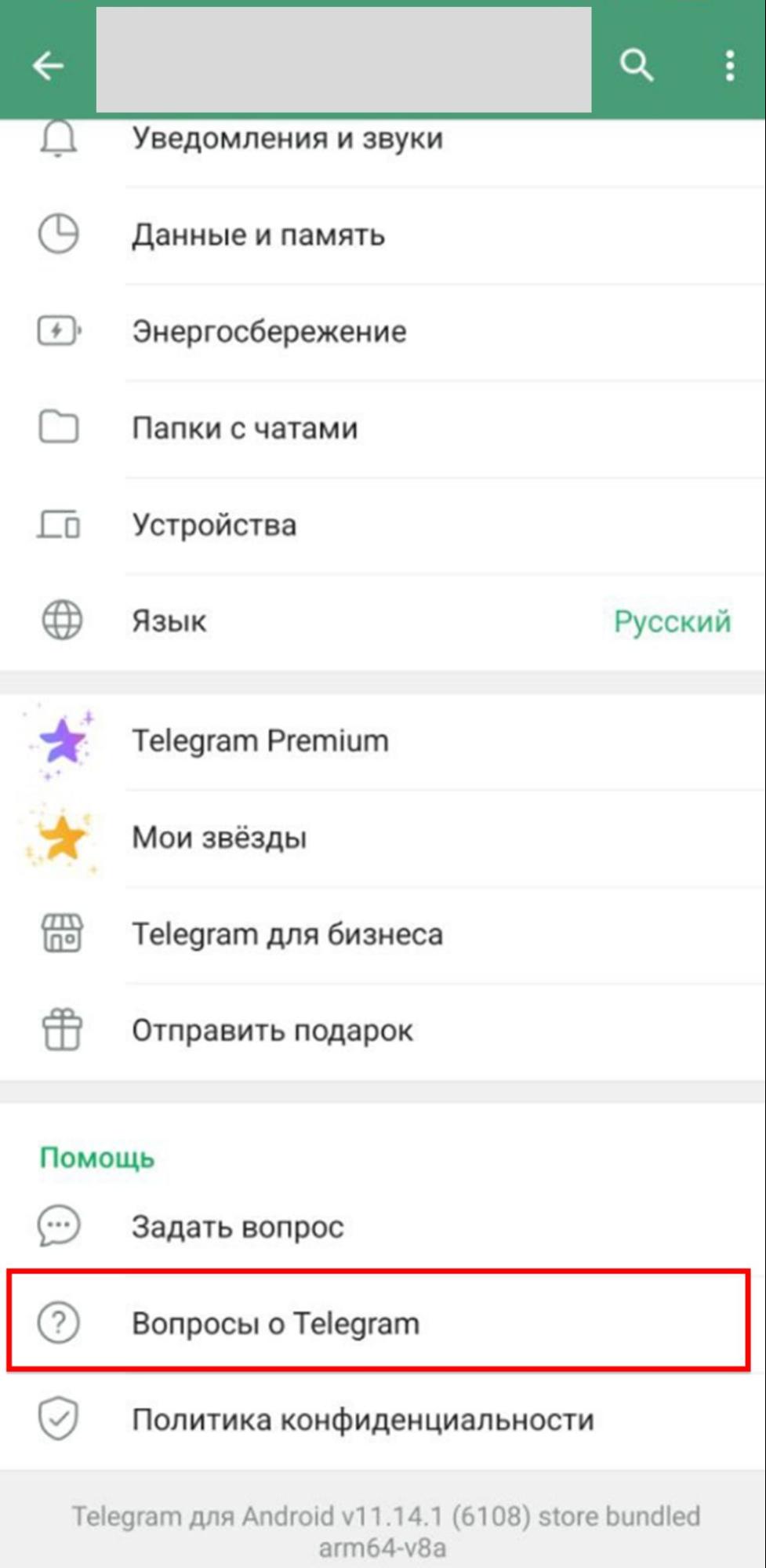Open Политика конфиденциальности
766x1568 pixels.
(363, 1419)
